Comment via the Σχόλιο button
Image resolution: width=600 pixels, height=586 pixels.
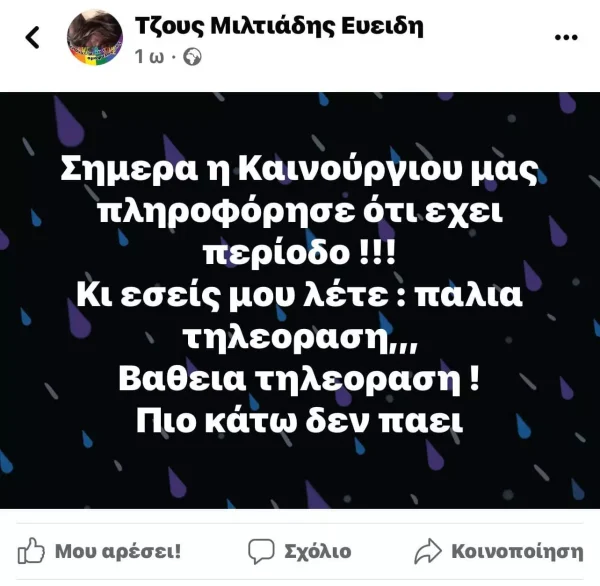tap(300, 551)
